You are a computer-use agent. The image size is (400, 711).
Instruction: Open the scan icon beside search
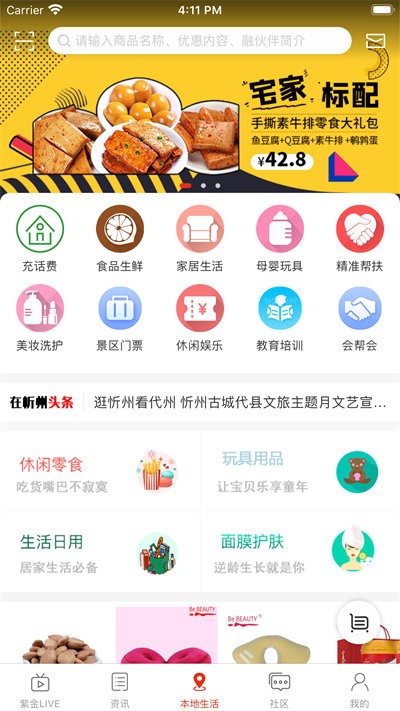point(24,41)
